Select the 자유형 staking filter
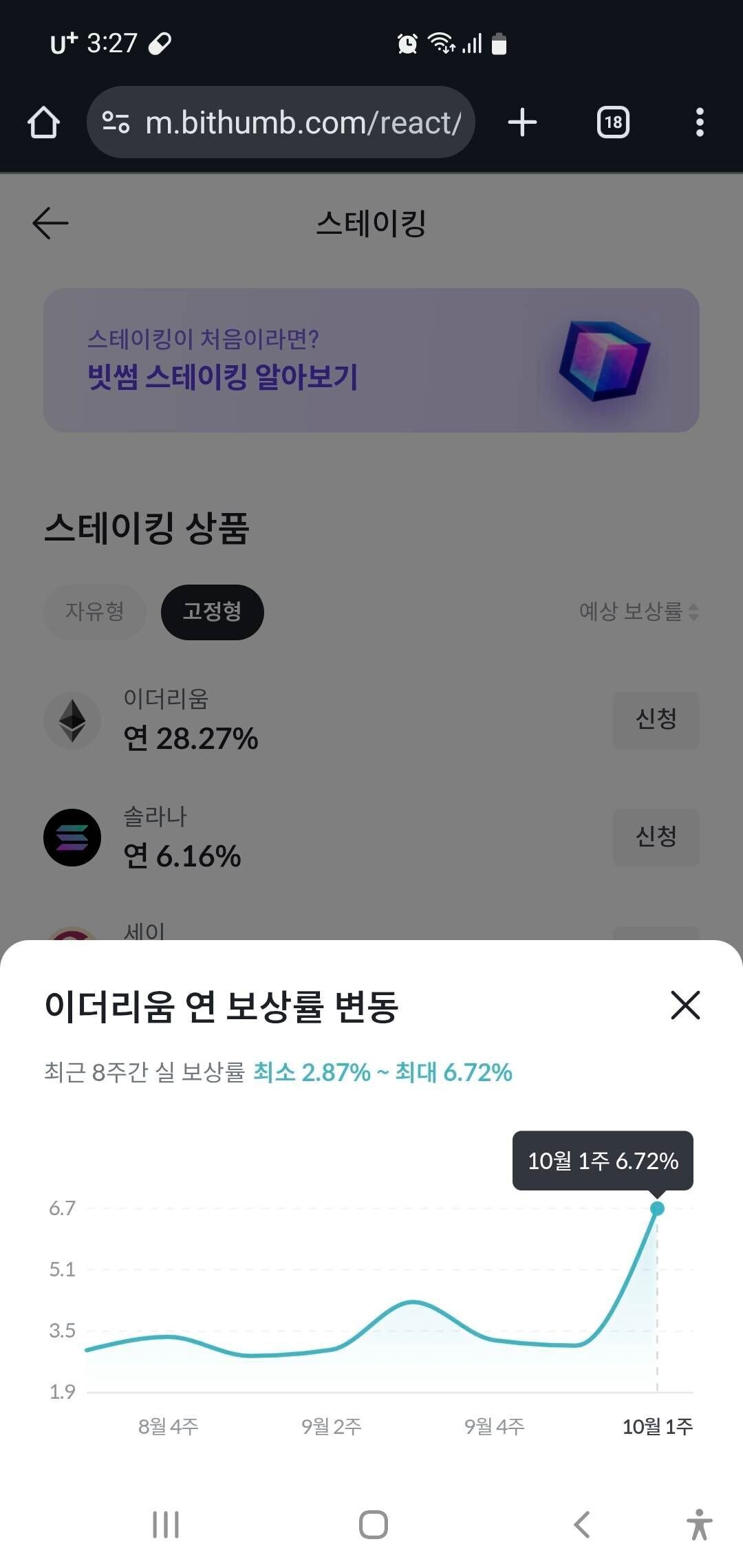 [94, 612]
